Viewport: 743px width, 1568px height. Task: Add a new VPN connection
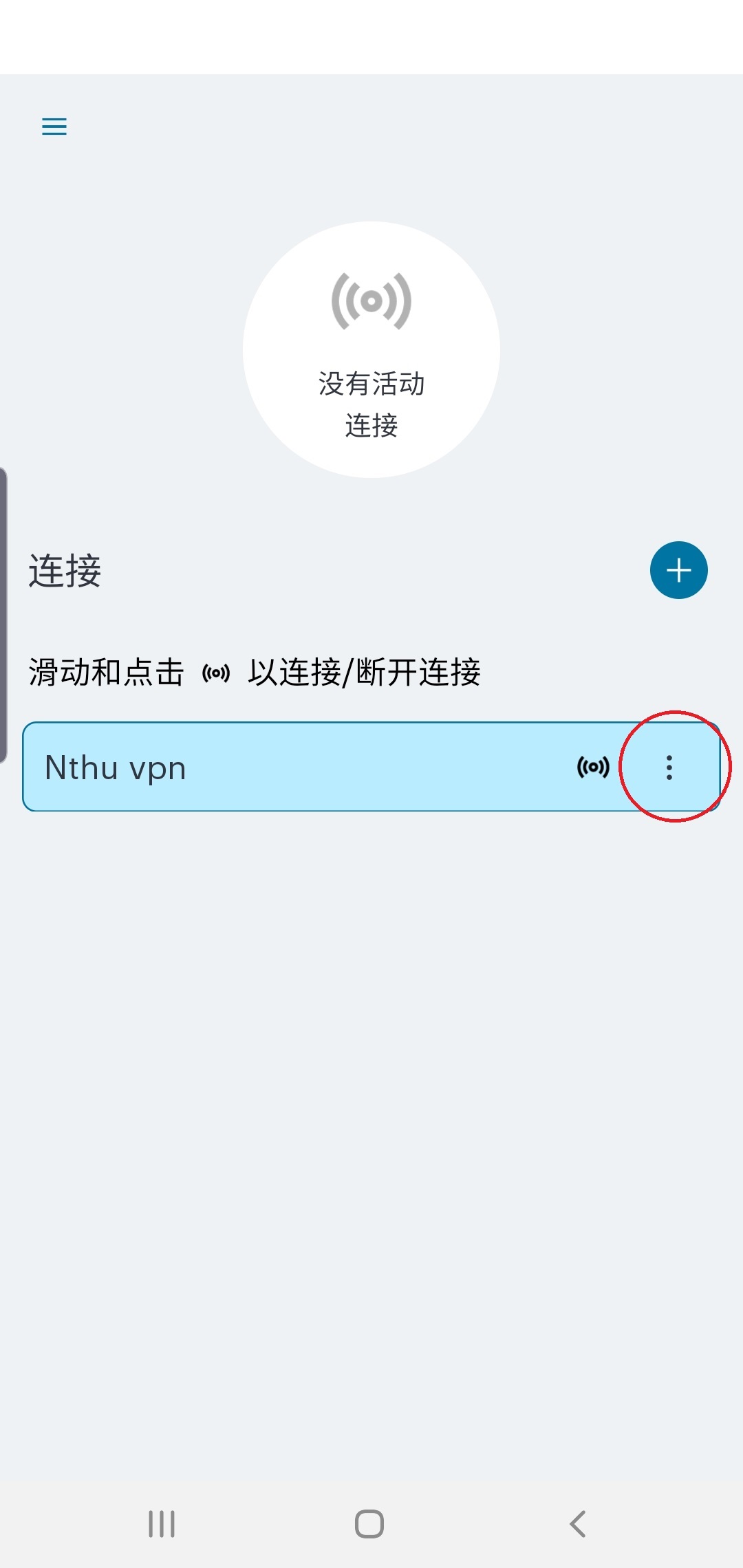tap(678, 570)
